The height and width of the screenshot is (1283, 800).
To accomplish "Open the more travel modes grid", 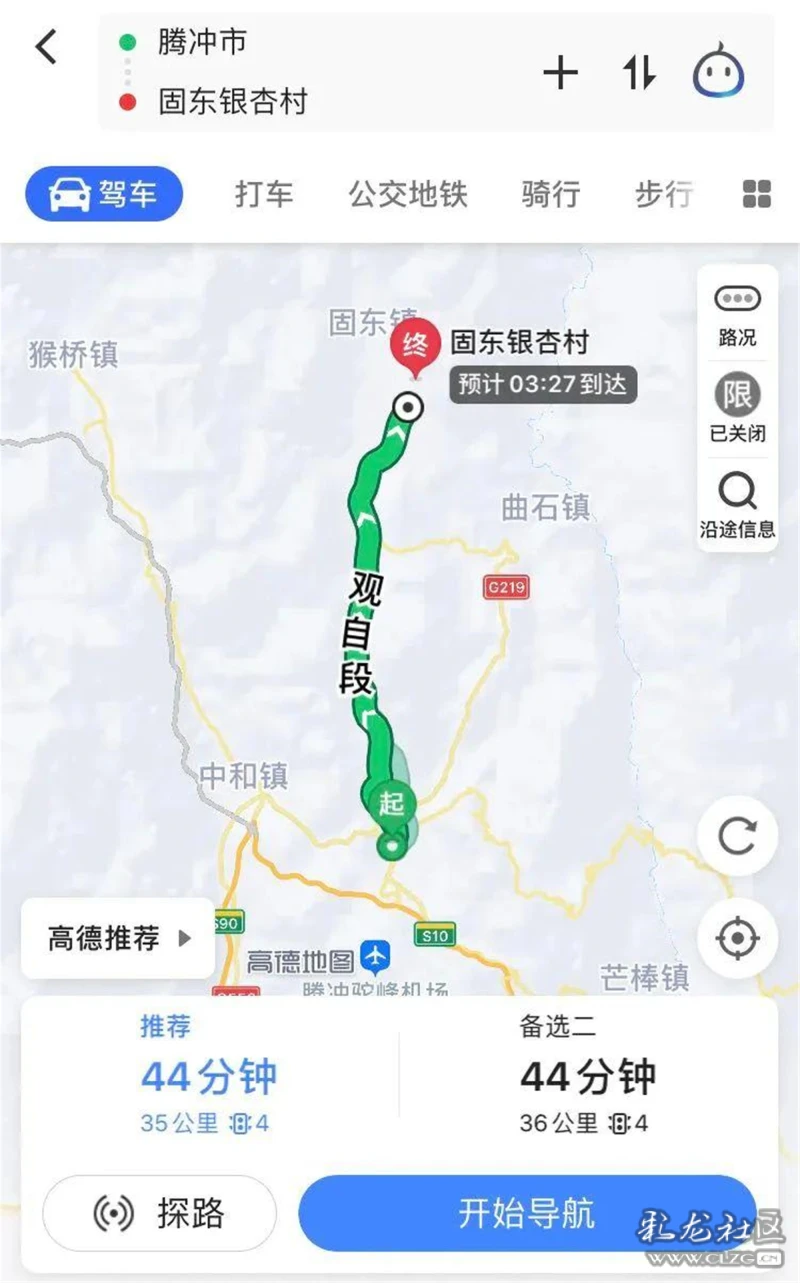I will click(x=757, y=194).
